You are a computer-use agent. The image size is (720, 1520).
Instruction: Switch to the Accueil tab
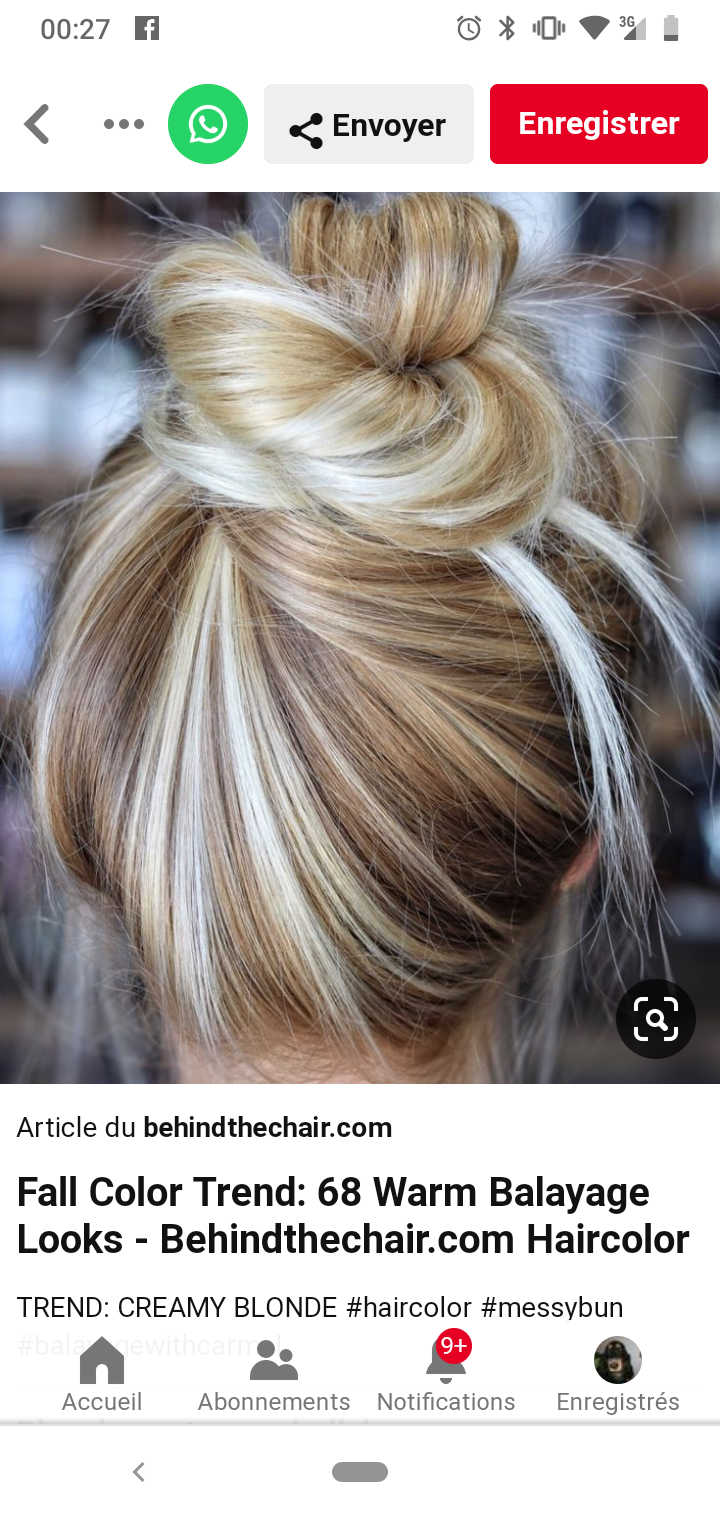coord(102,1376)
